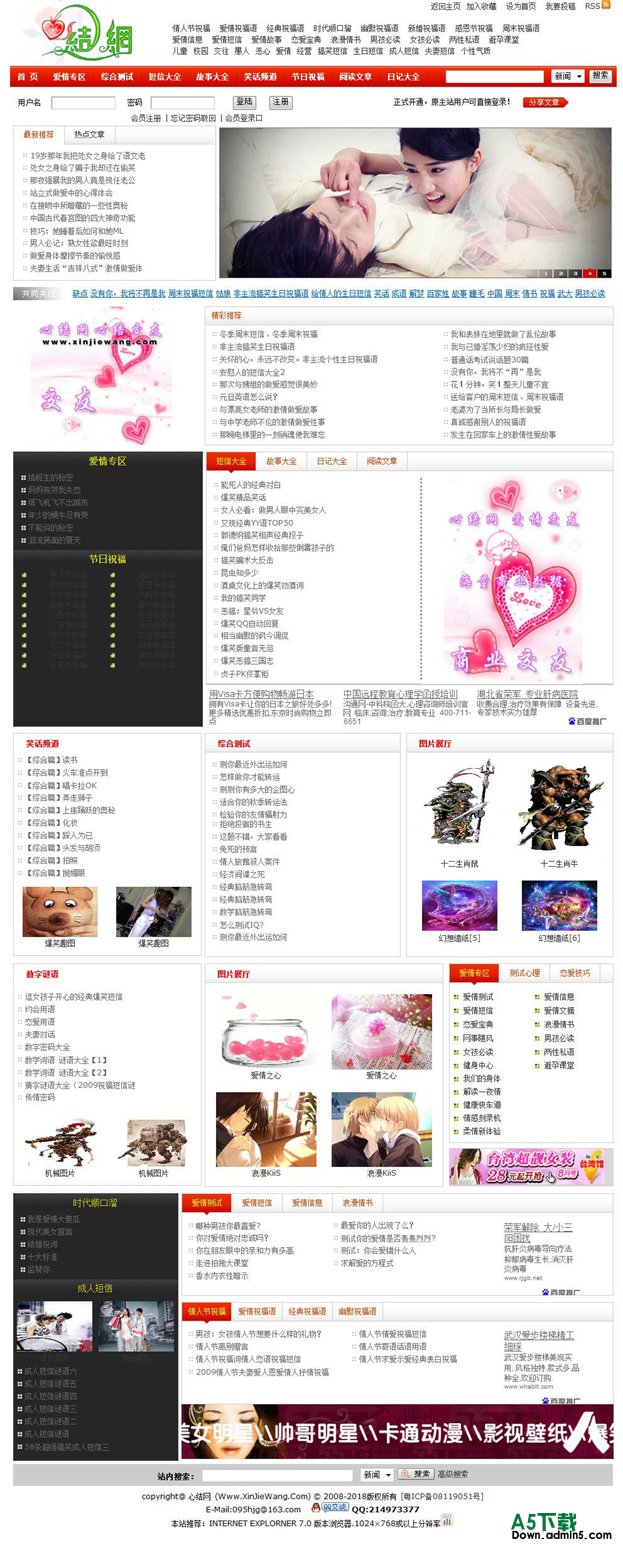Expand the 新闻 dropdown beside the top search
The width and height of the screenshot is (623, 1545).
567,76
